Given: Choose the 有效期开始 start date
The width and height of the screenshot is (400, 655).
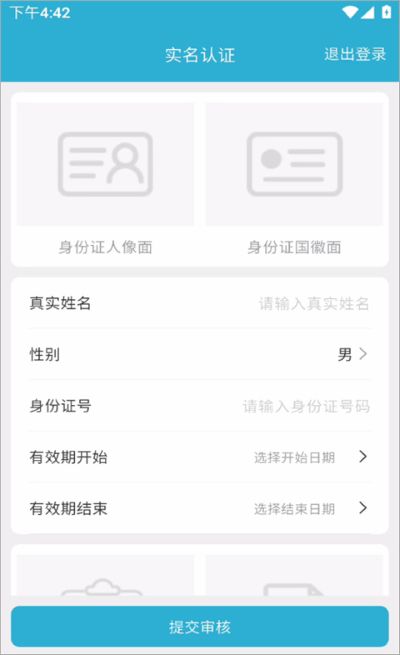Looking at the screenshot, I should click(x=200, y=457).
